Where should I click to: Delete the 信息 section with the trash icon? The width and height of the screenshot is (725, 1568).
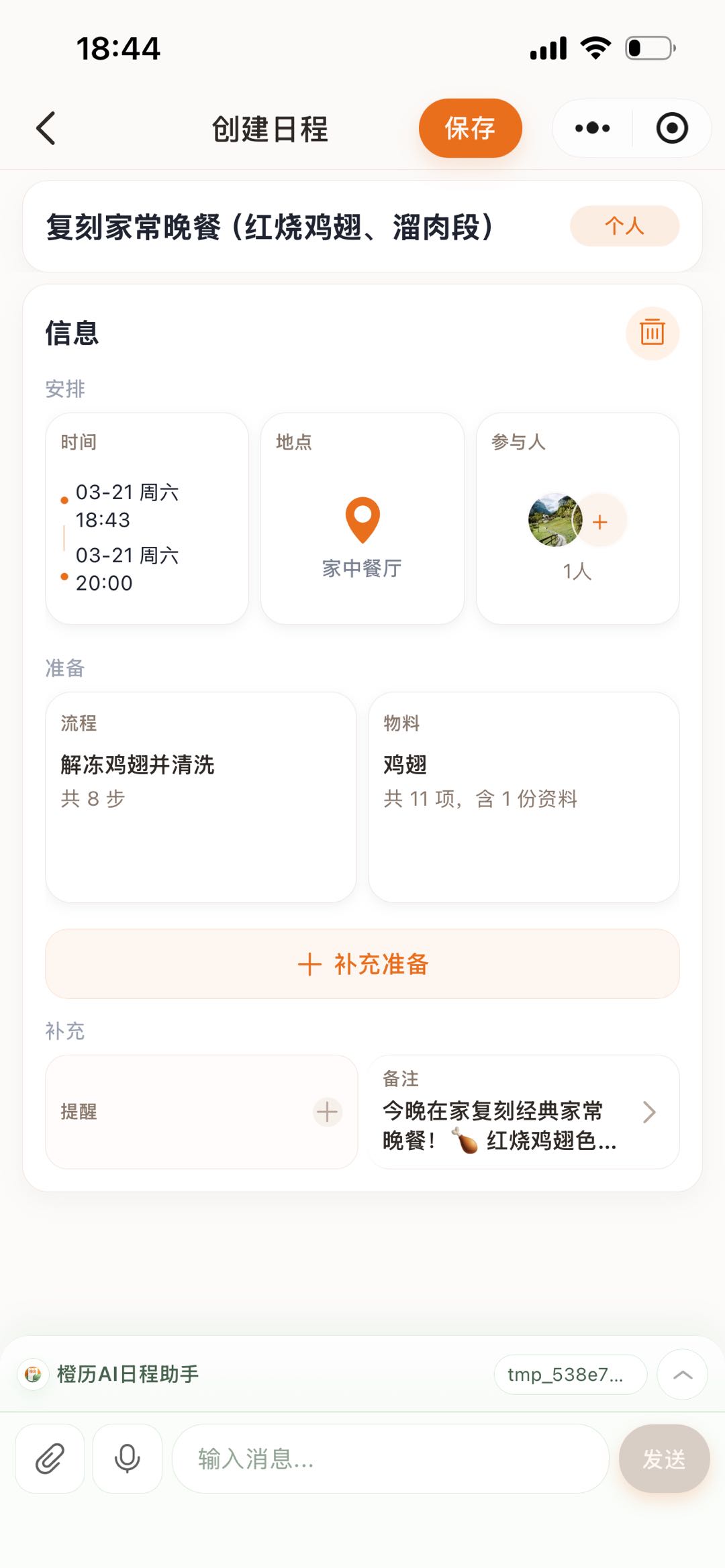pyautogui.click(x=652, y=333)
